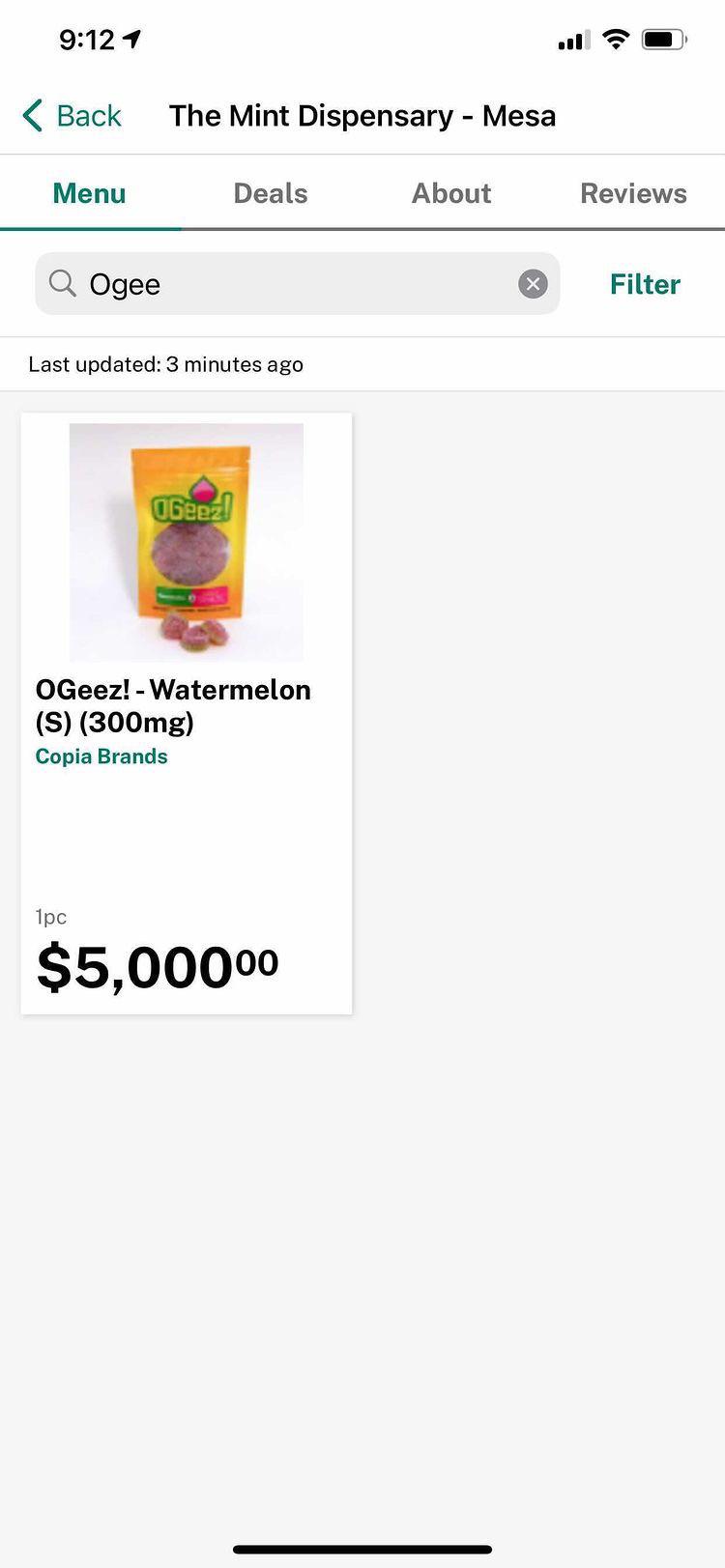This screenshot has width=725, height=1568.
Task: Tap the battery indicator icon
Action: point(664,40)
